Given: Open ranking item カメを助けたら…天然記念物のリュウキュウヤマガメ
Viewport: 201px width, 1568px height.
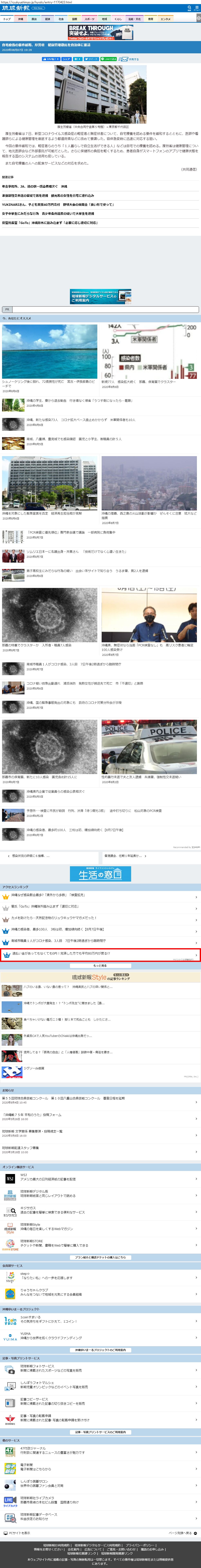Looking at the screenshot, I should point(101,918).
